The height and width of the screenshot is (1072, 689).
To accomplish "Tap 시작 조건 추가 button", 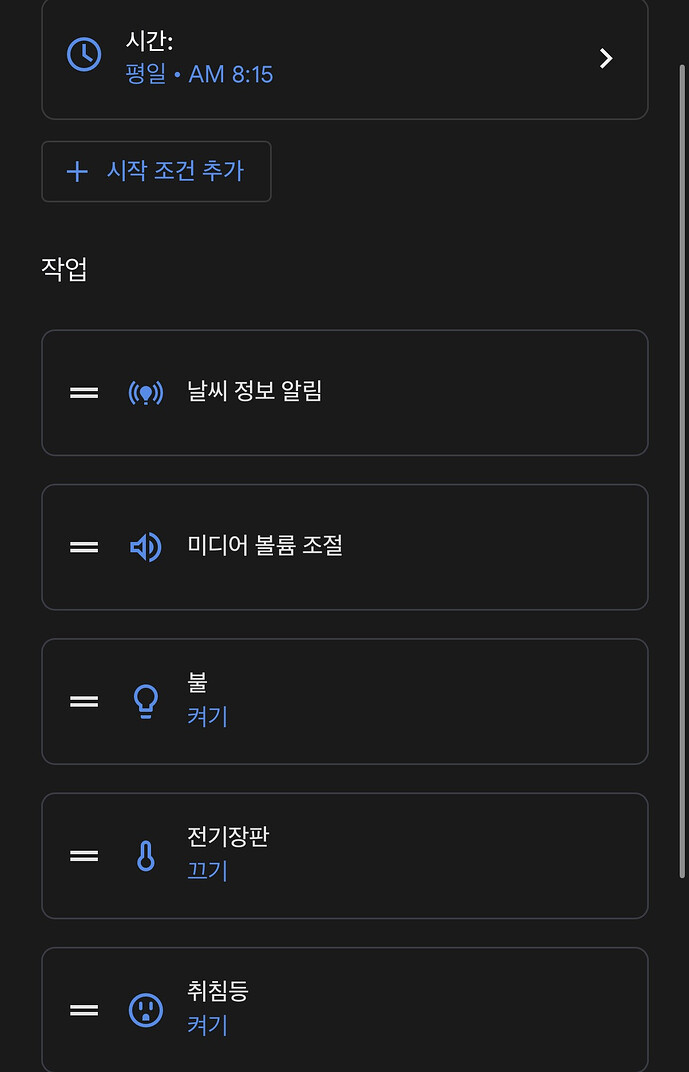I will pos(156,171).
